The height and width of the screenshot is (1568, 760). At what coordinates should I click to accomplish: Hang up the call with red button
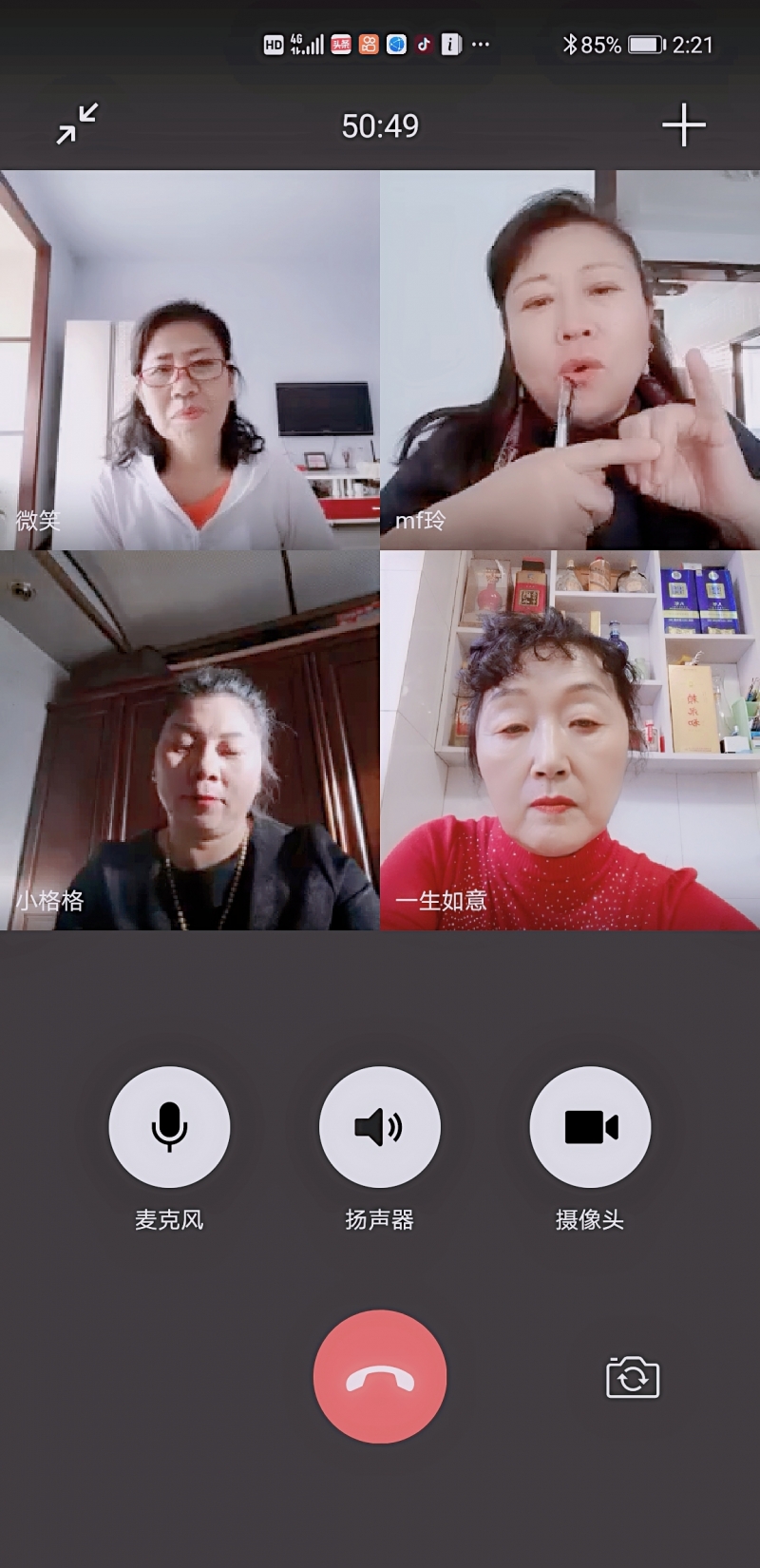[x=379, y=1376]
